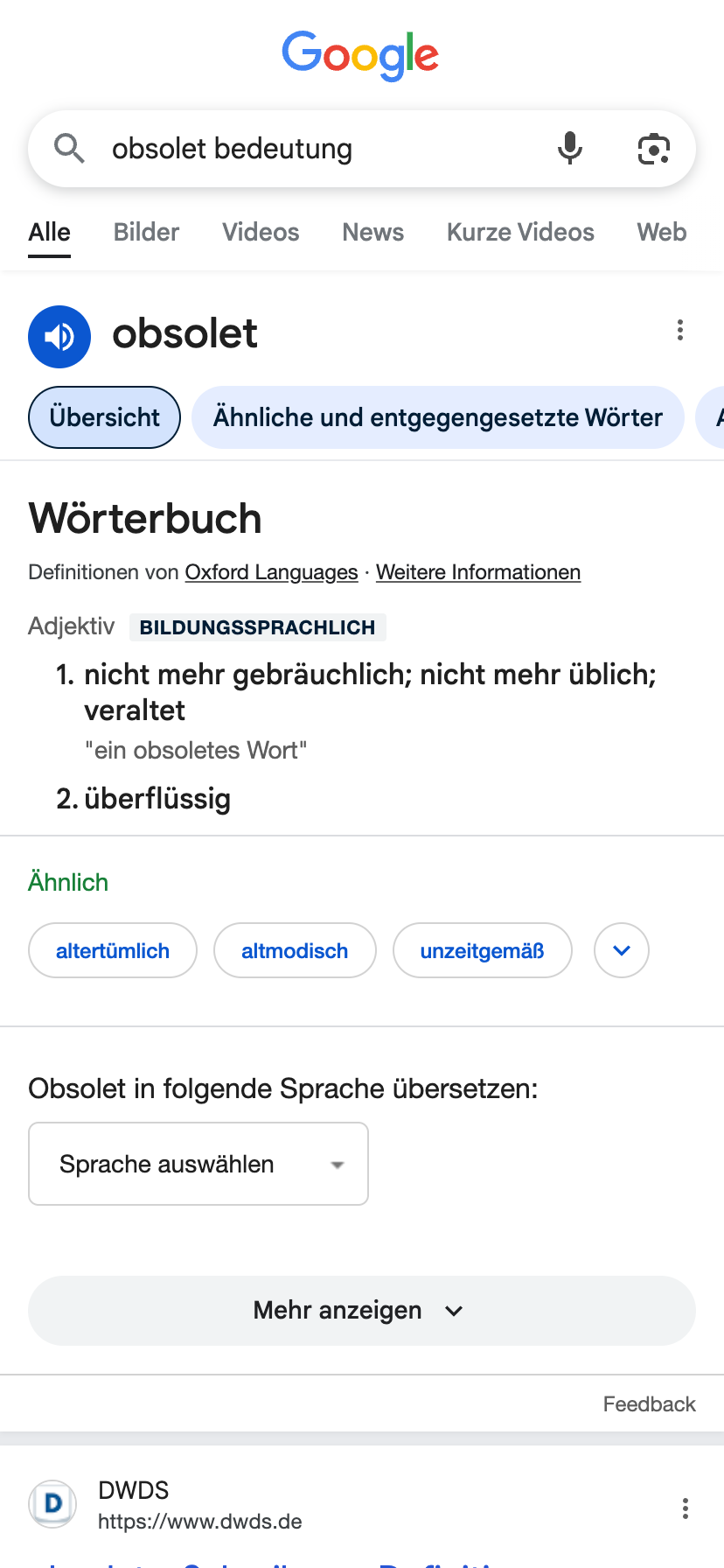Open Google Lens camera search
The image size is (724, 1568).
653,149
